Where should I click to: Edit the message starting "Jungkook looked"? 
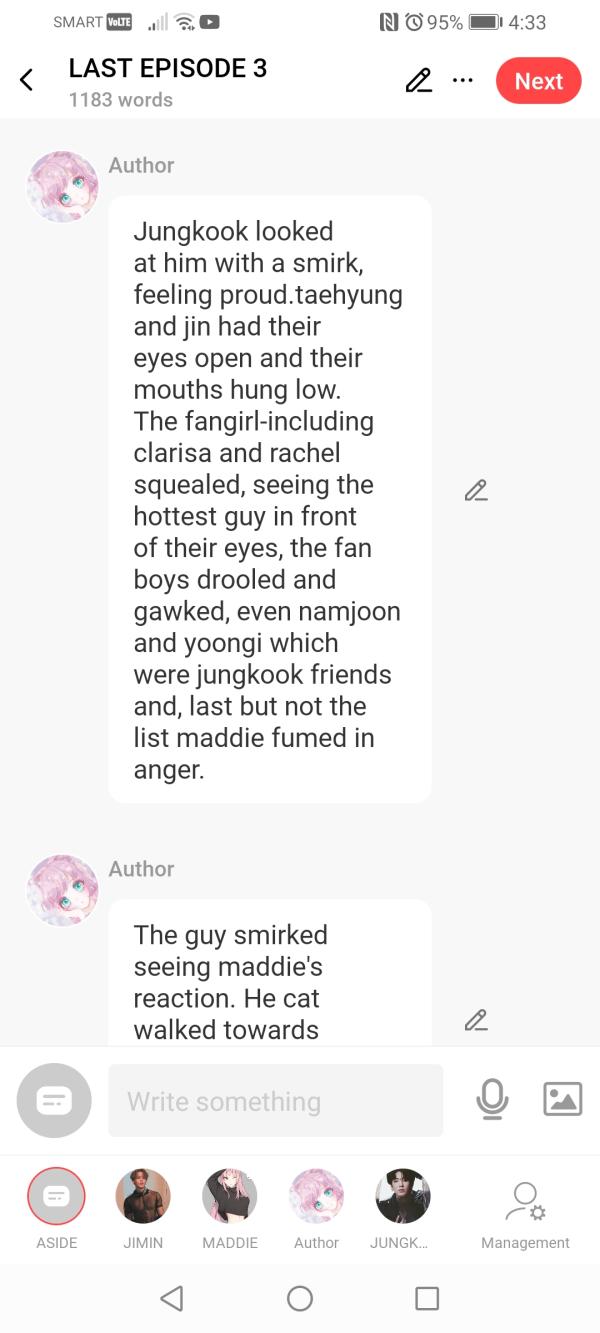475,490
